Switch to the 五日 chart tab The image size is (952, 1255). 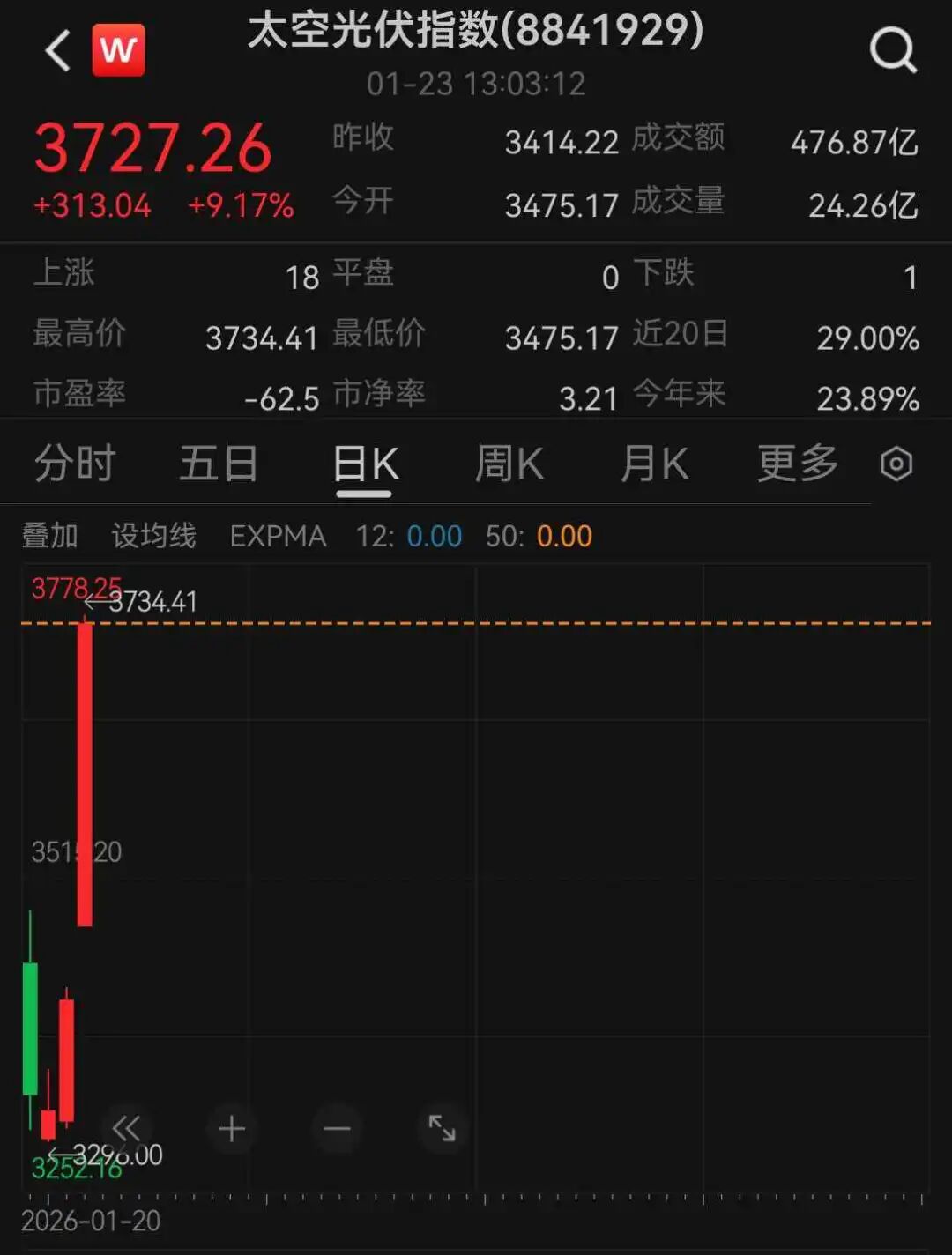pos(219,464)
